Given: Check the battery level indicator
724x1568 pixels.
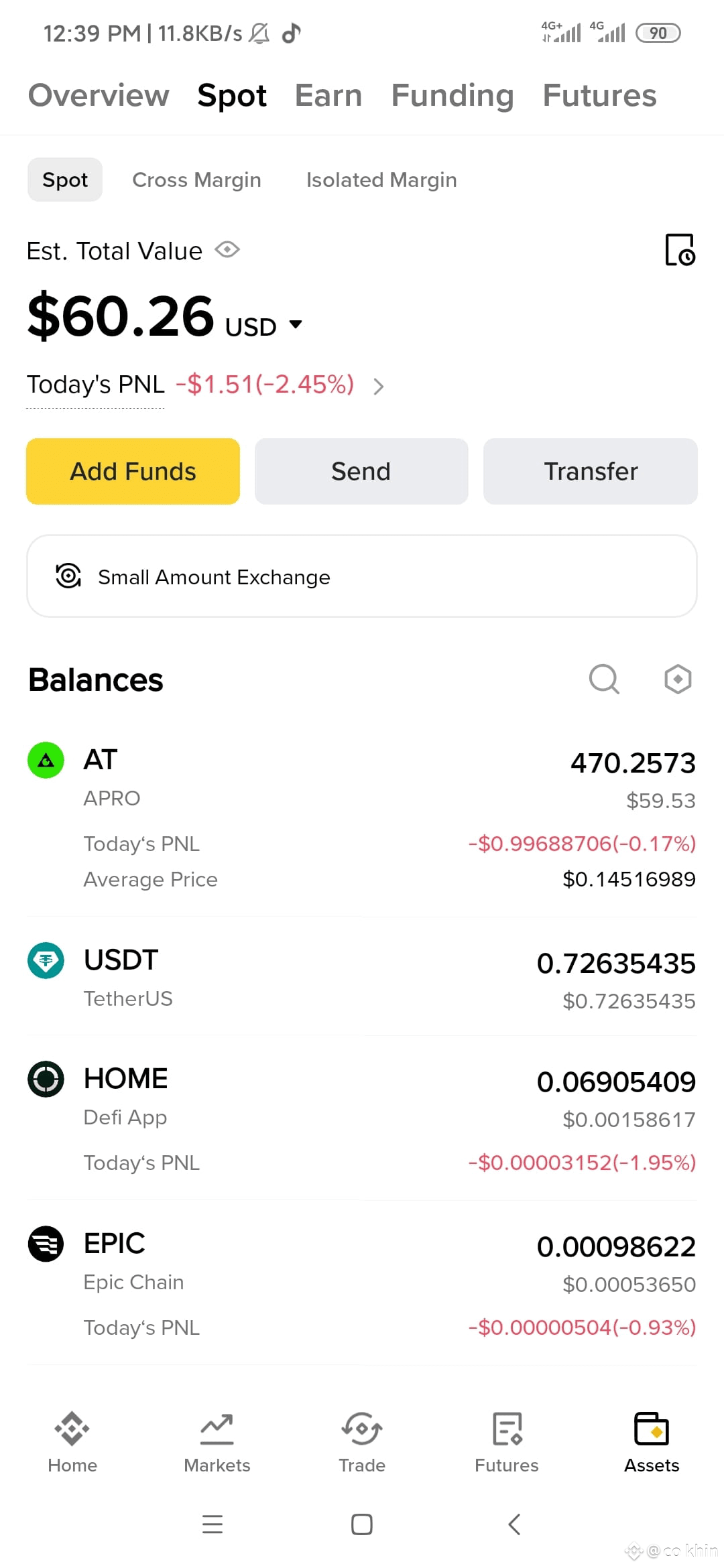Looking at the screenshot, I should coord(658,32).
